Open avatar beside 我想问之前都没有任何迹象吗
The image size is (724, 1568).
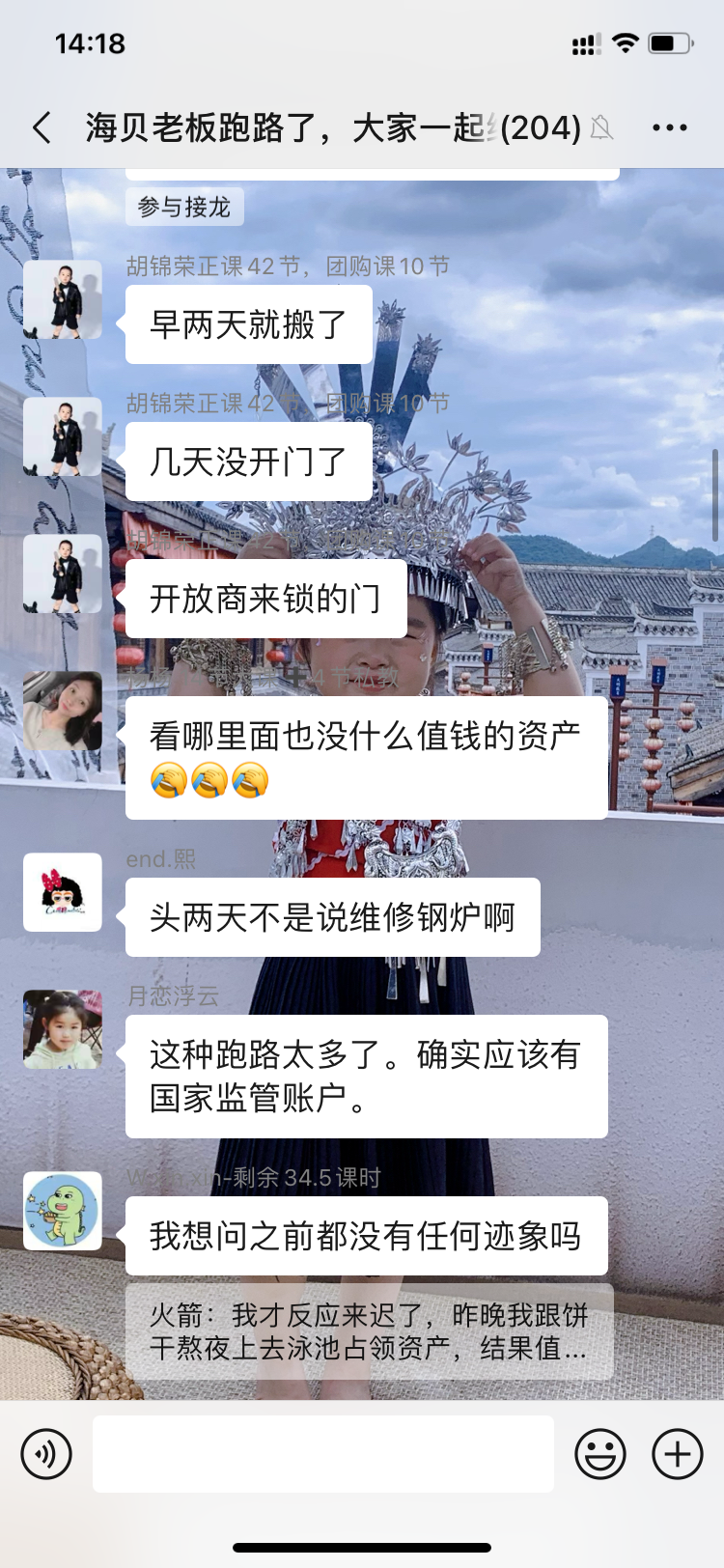(x=63, y=1211)
